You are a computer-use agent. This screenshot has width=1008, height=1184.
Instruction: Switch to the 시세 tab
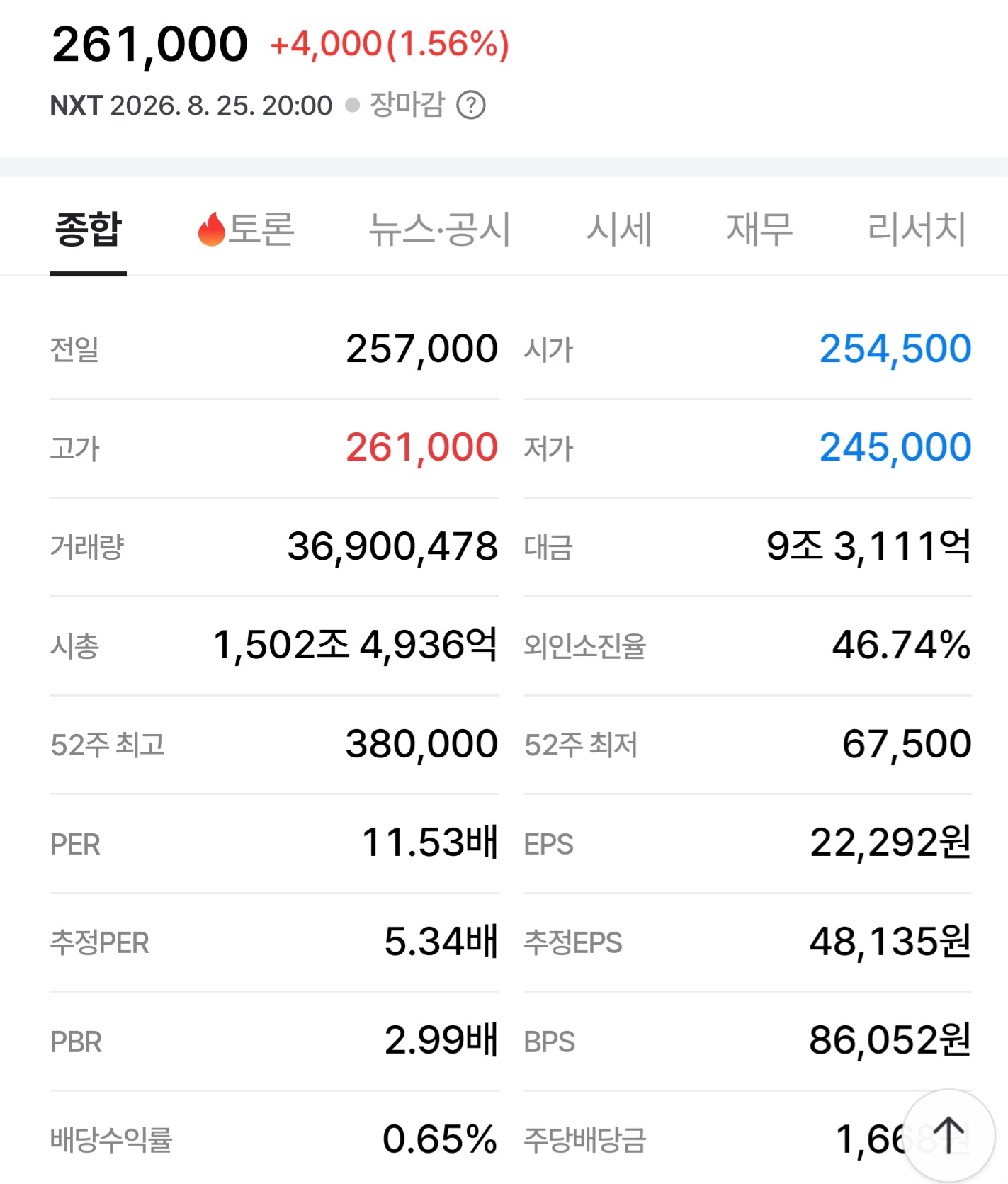tap(619, 230)
